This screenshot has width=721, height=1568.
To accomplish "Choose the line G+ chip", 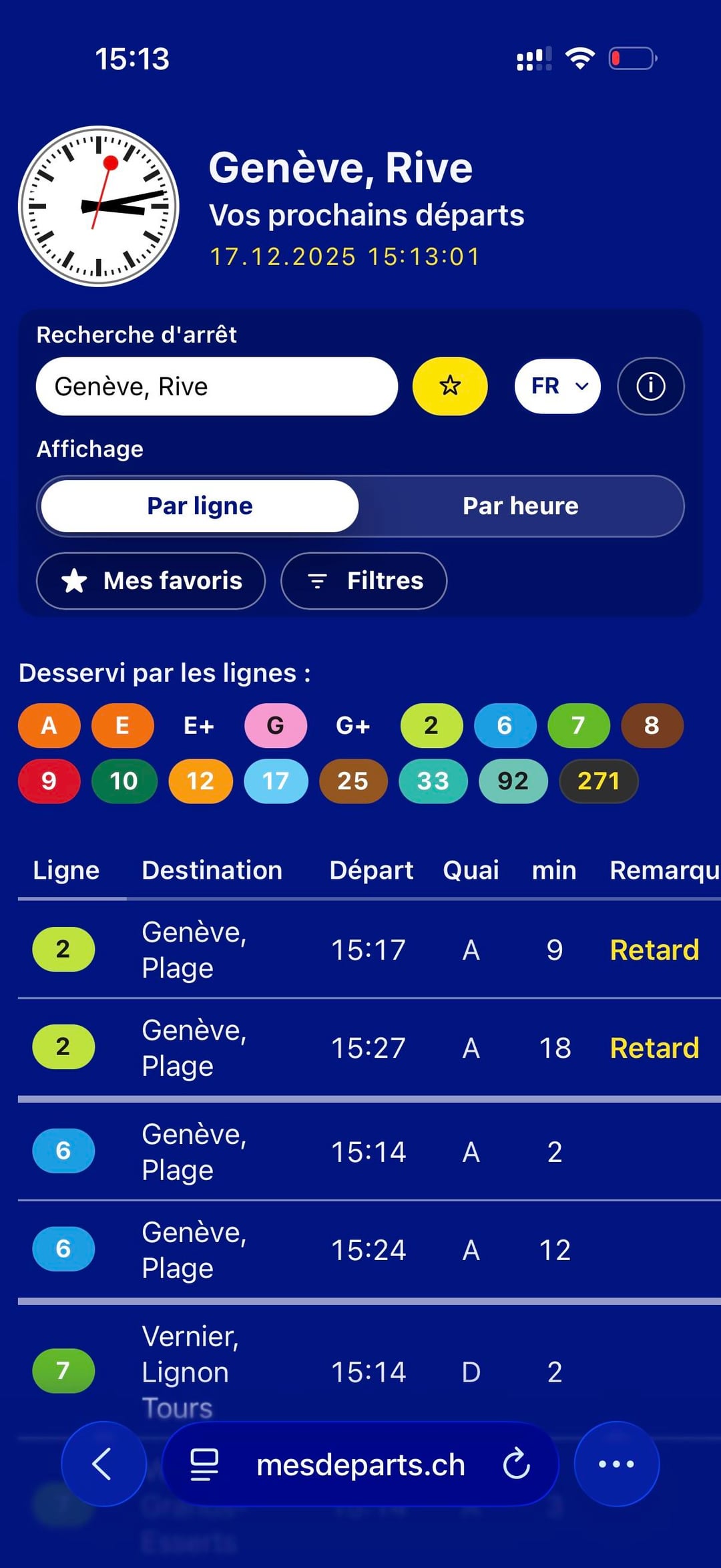I will 352,726.
